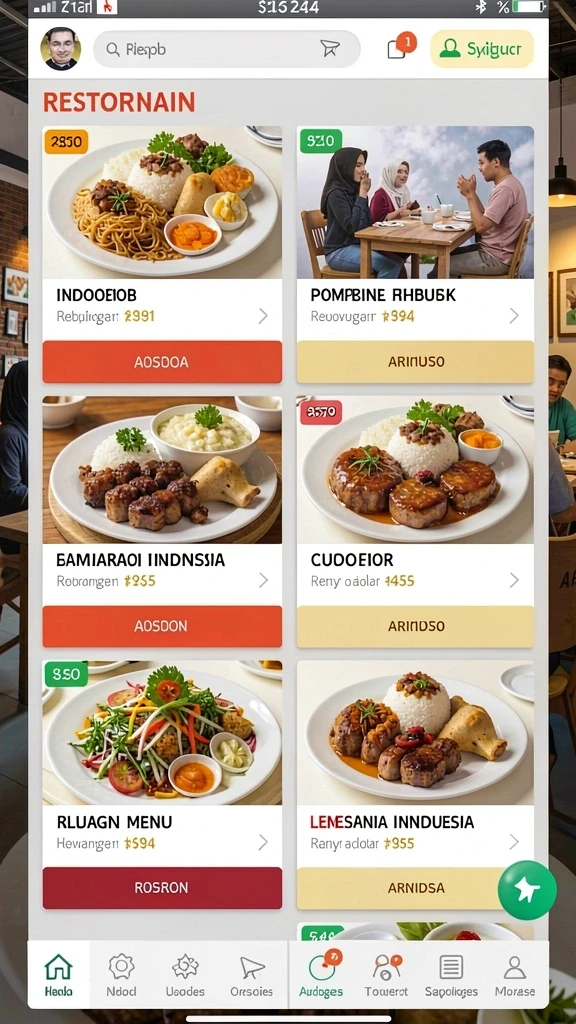The height and width of the screenshot is (1024, 576).
Task: Go to the Sapoliges tab
Action: click(451, 975)
